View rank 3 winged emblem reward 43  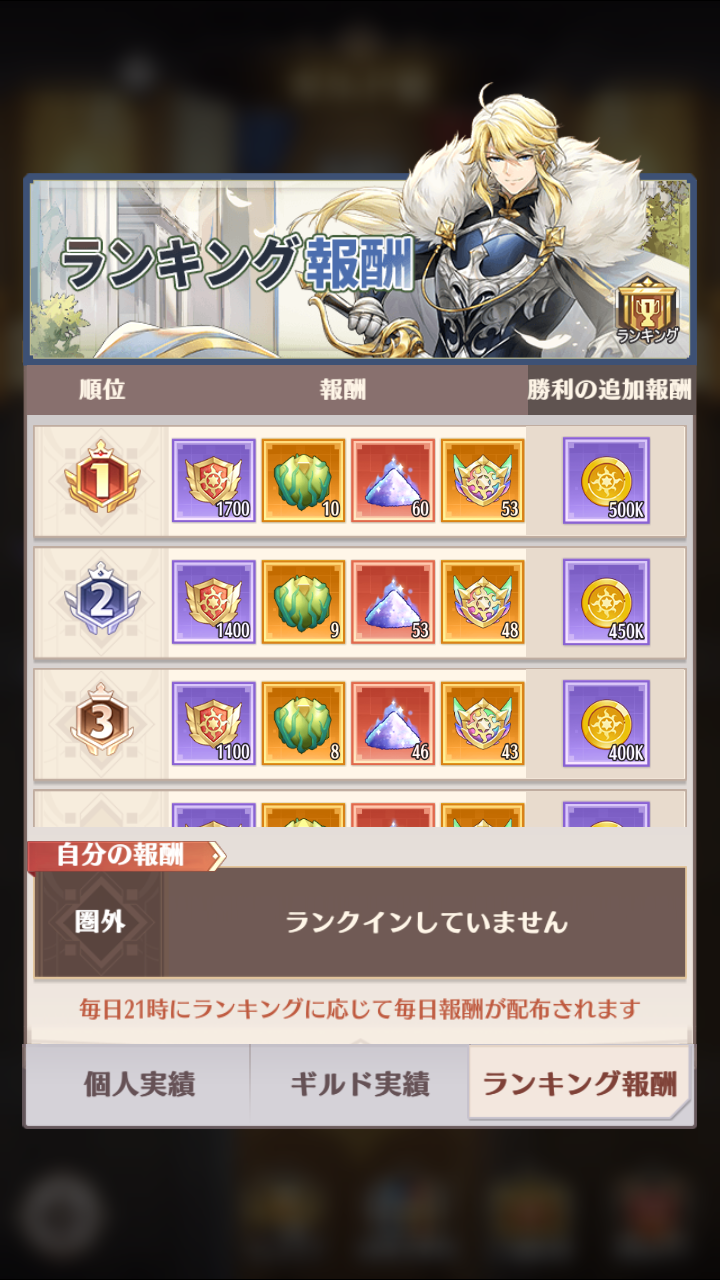482,723
